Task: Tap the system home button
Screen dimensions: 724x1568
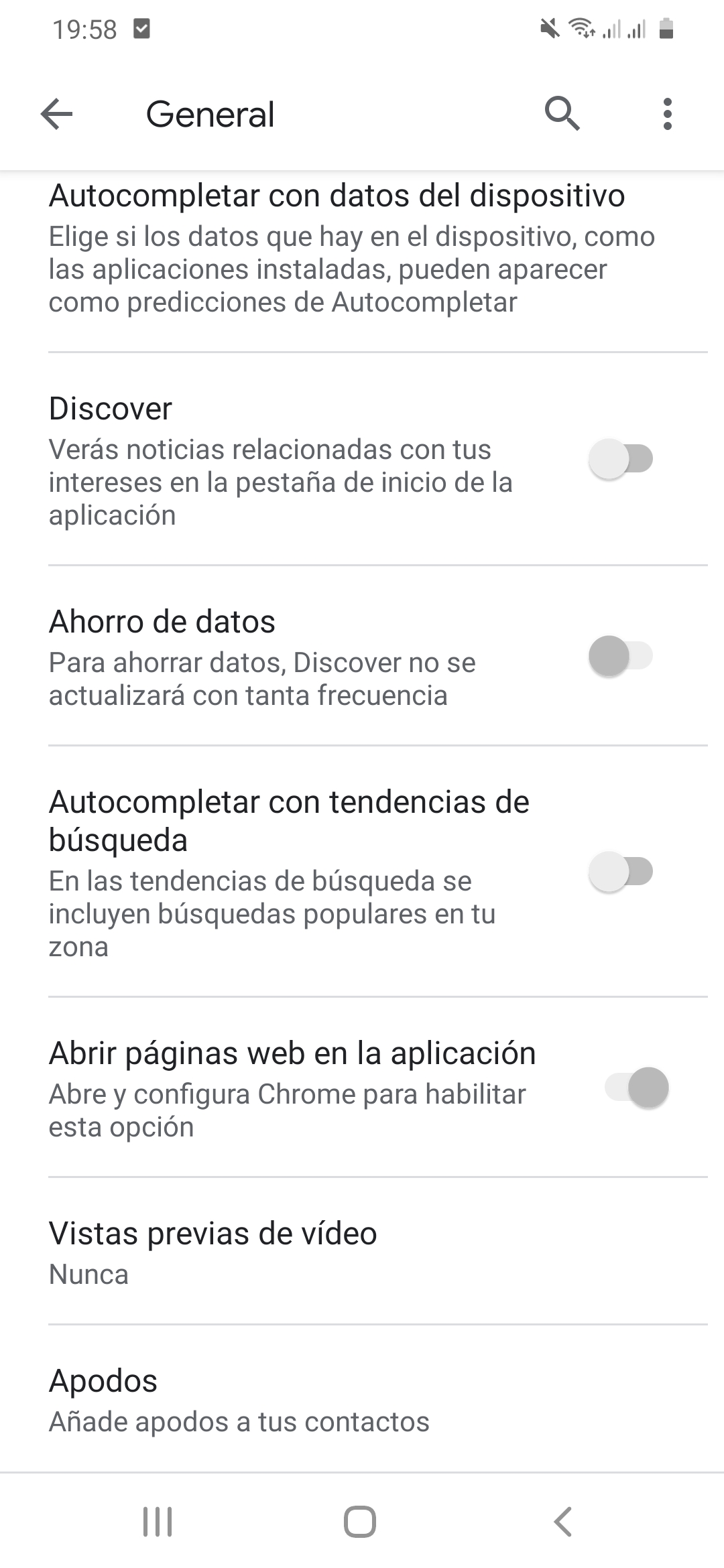Action: [360, 1521]
